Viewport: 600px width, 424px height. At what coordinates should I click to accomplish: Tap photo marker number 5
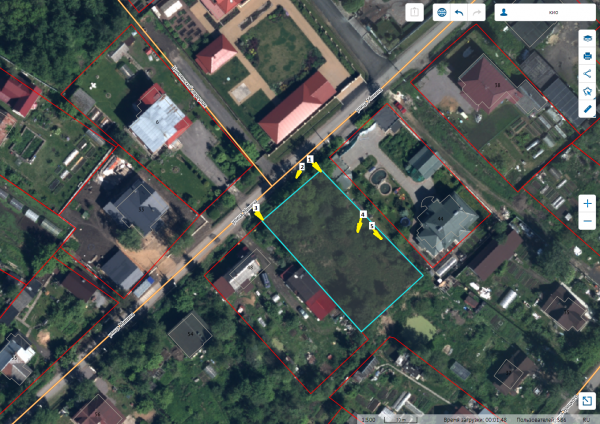[372, 228]
